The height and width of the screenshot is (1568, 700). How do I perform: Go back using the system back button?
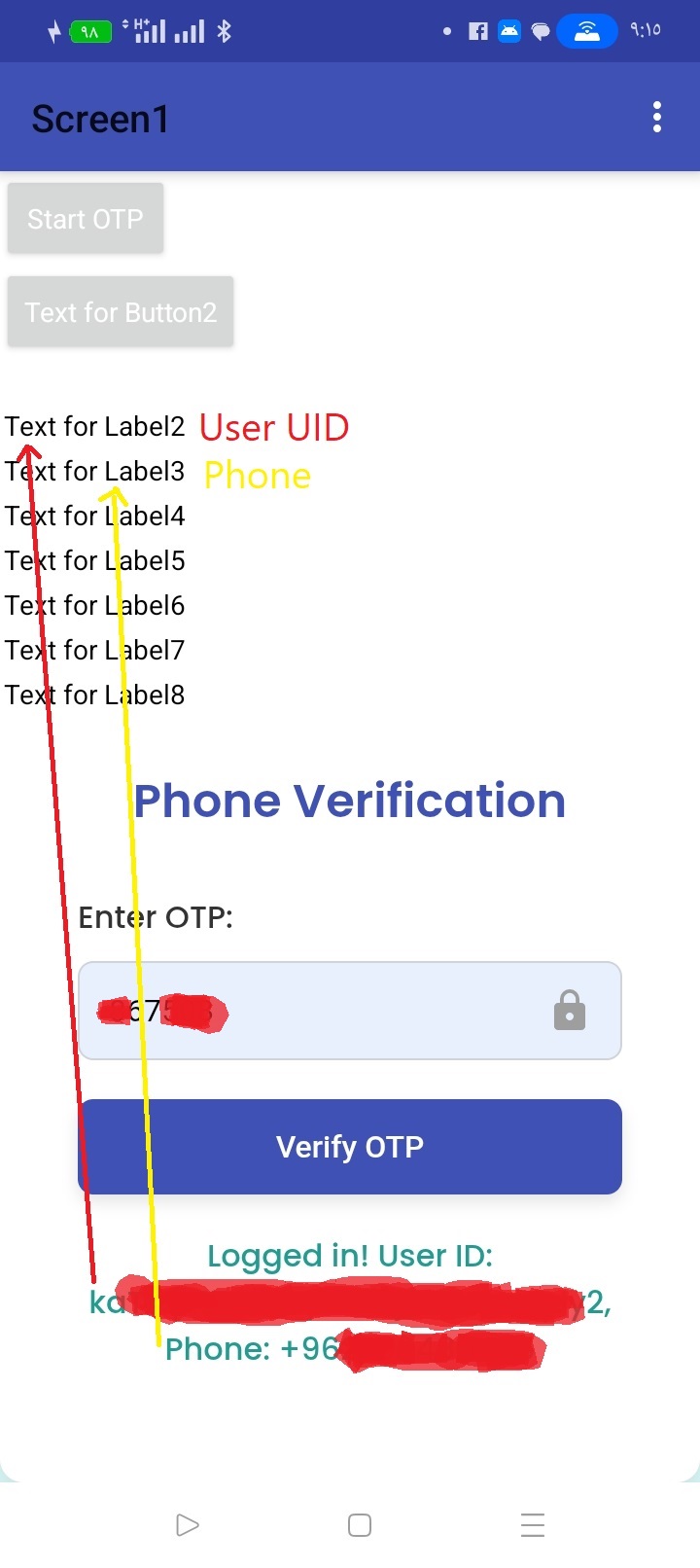[188, 1525]
